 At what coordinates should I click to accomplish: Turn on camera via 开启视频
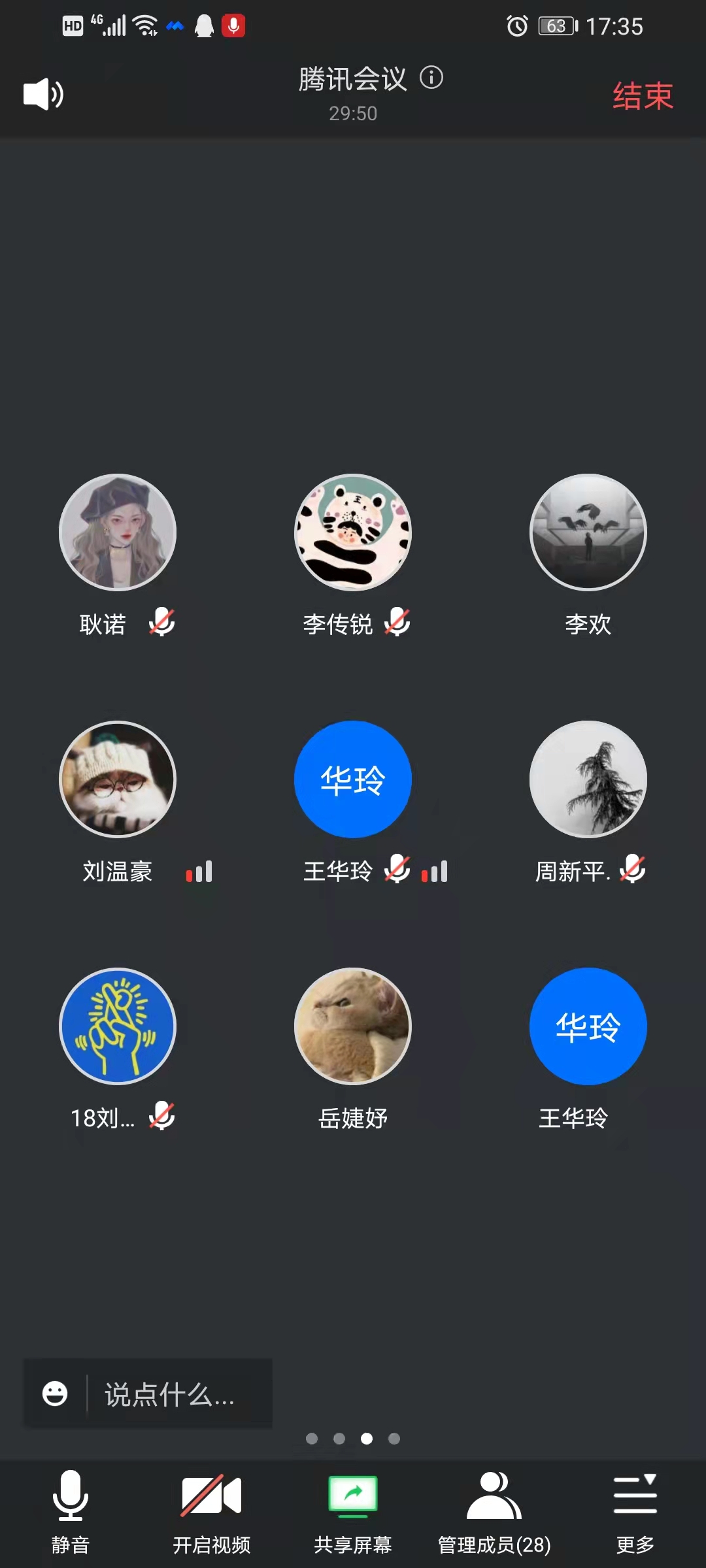click(211, 1511)
